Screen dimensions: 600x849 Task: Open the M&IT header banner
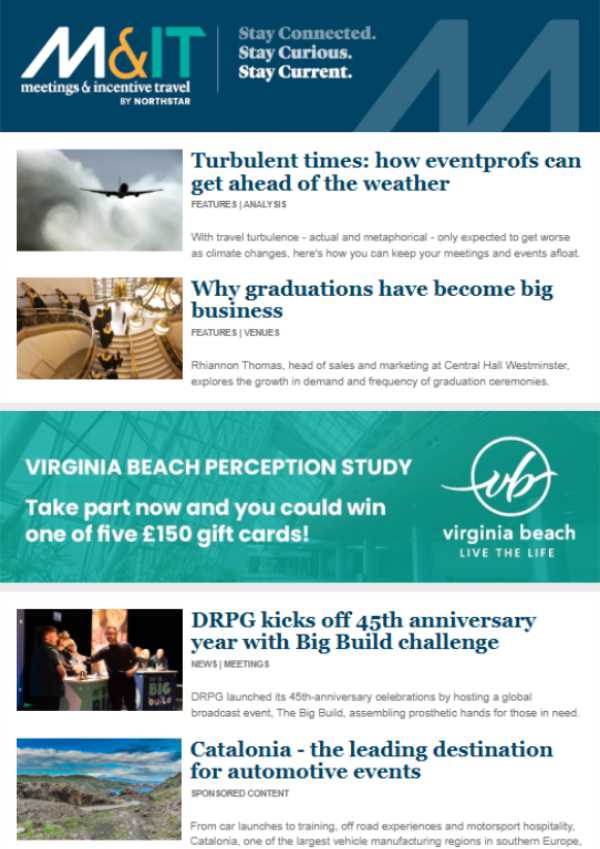coord(300,66)
